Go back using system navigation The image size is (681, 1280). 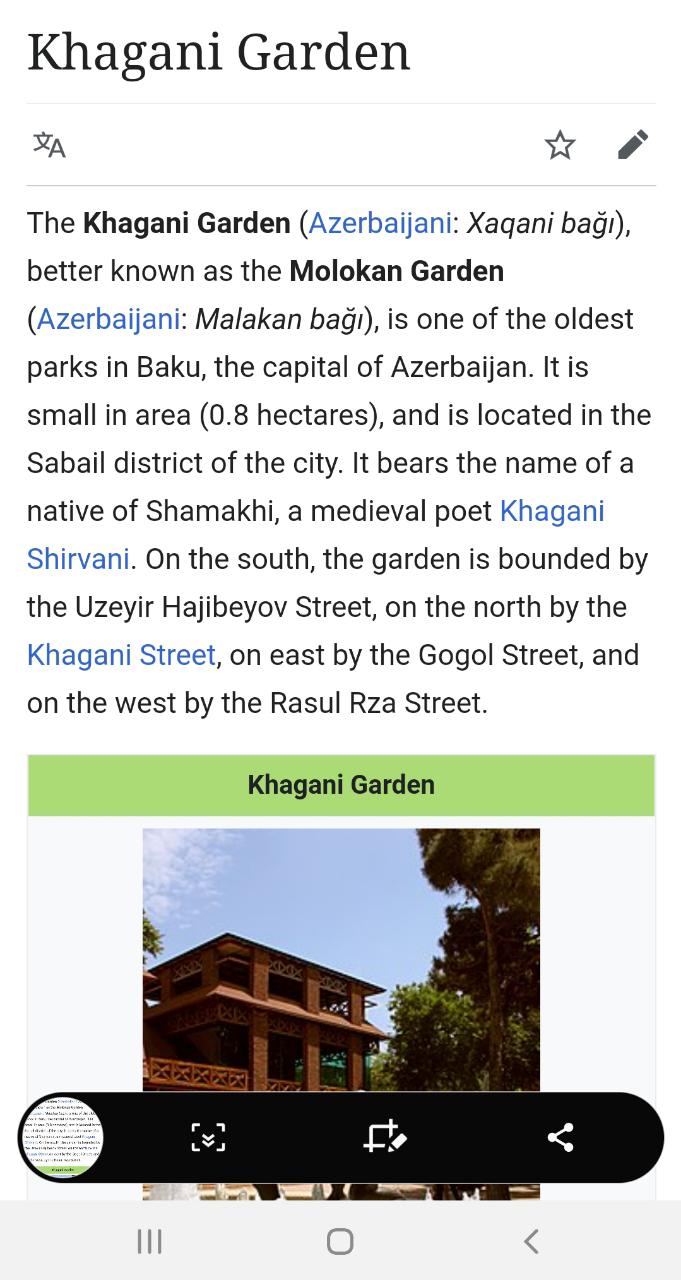pyautogui.click(x=531, y=1241)
